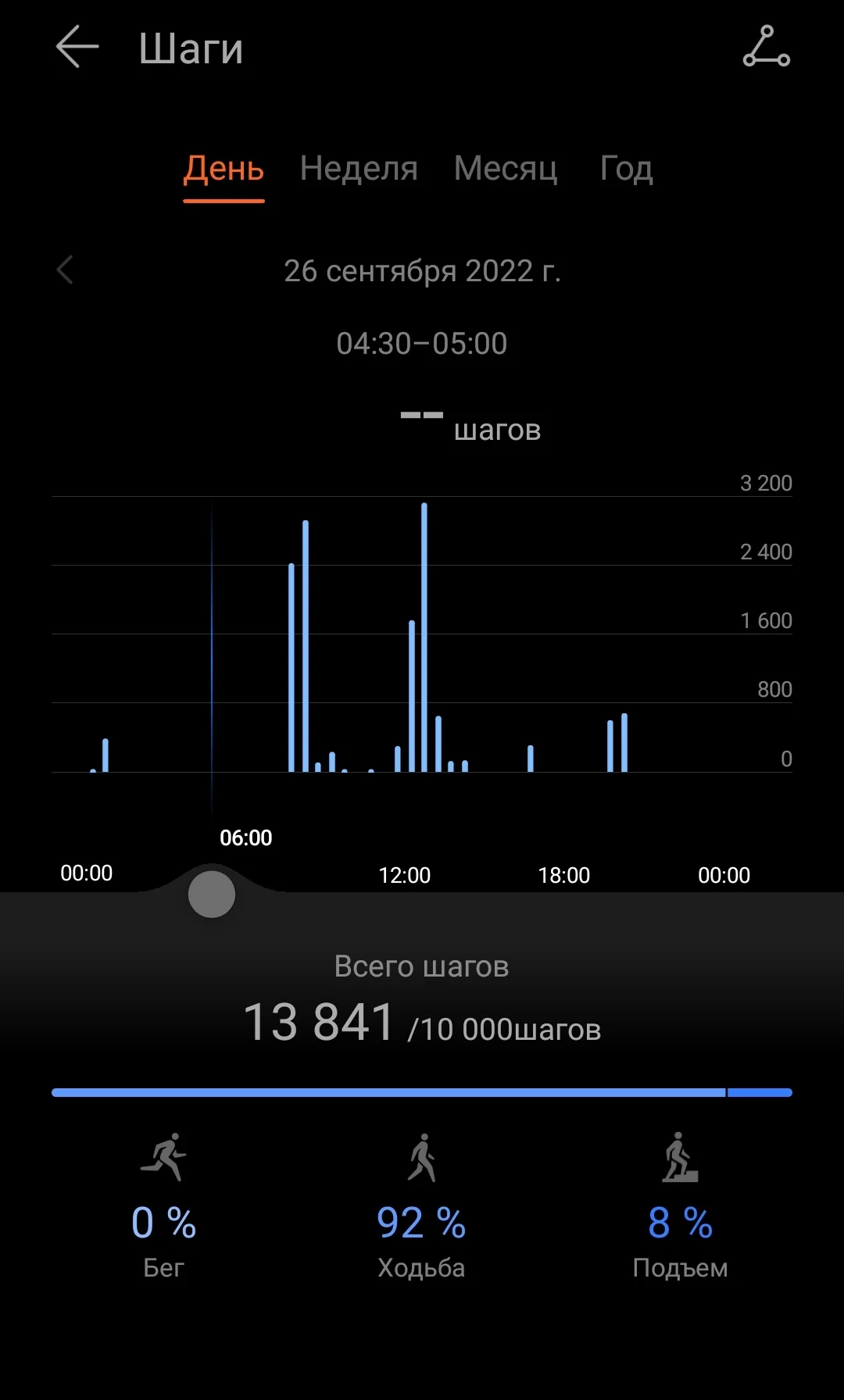
Task: Switch to the Неделя tab
Action: click(x=359, y=169)
